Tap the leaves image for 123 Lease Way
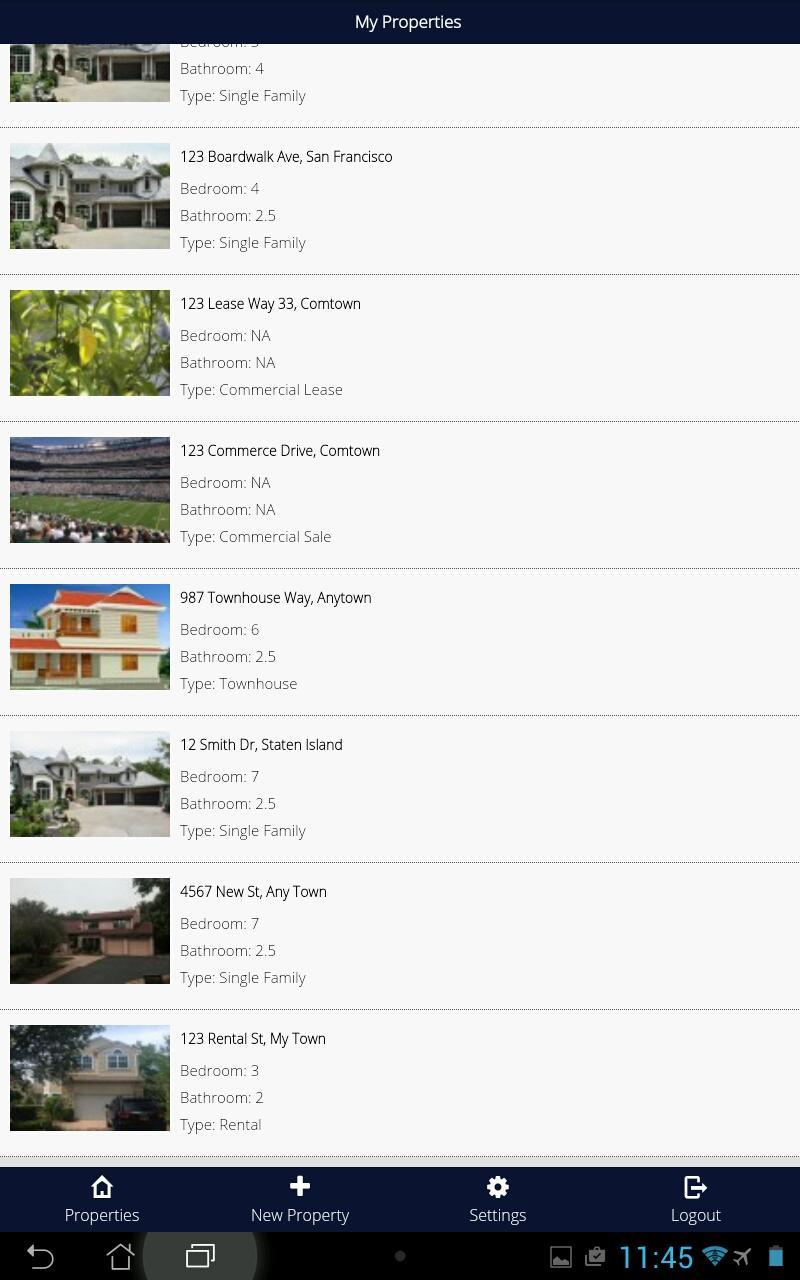The image size is (800, 1280). pos(89,343)
